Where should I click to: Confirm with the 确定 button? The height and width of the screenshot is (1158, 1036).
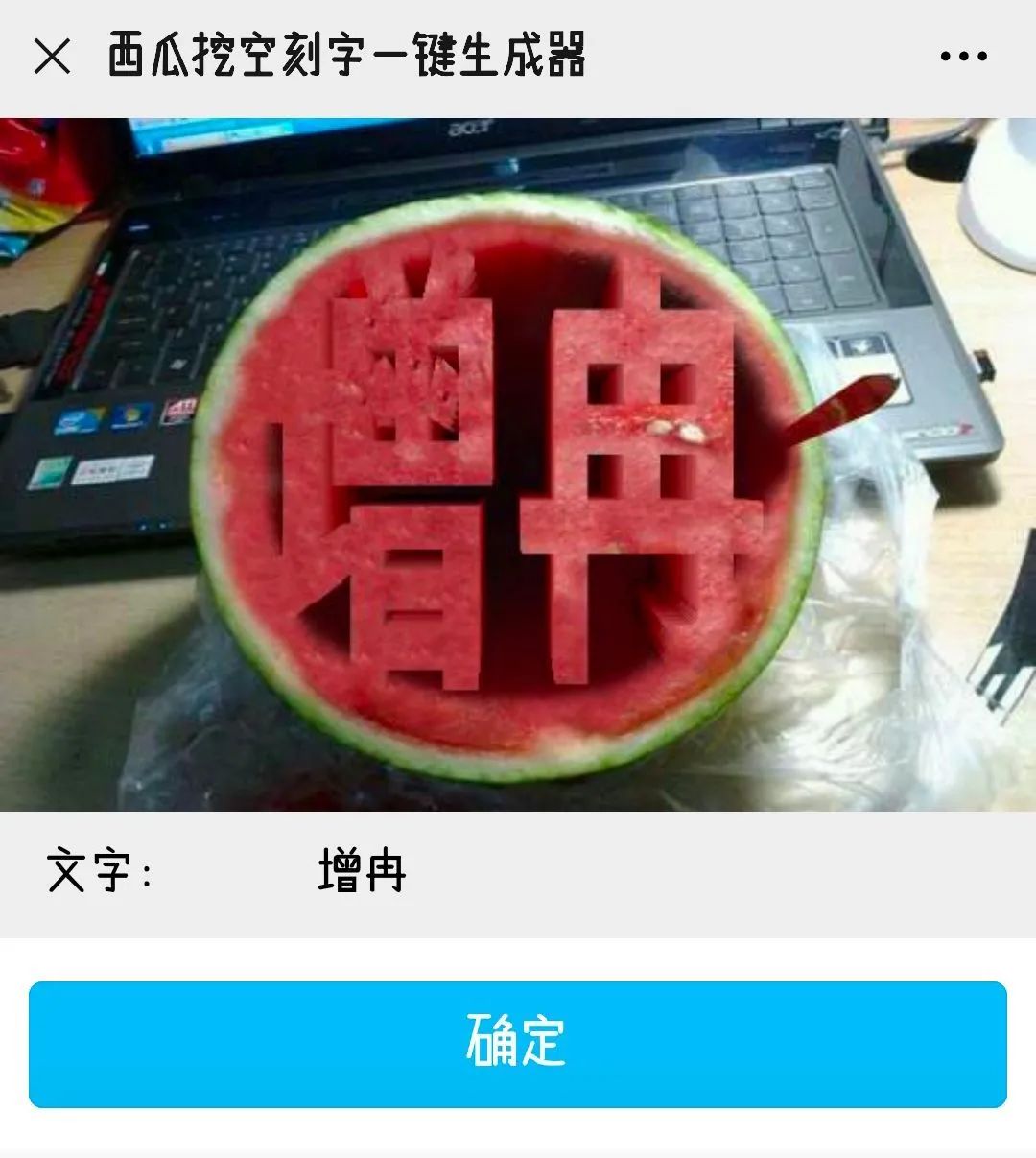pyautogui.click(x=518, y=1044)
